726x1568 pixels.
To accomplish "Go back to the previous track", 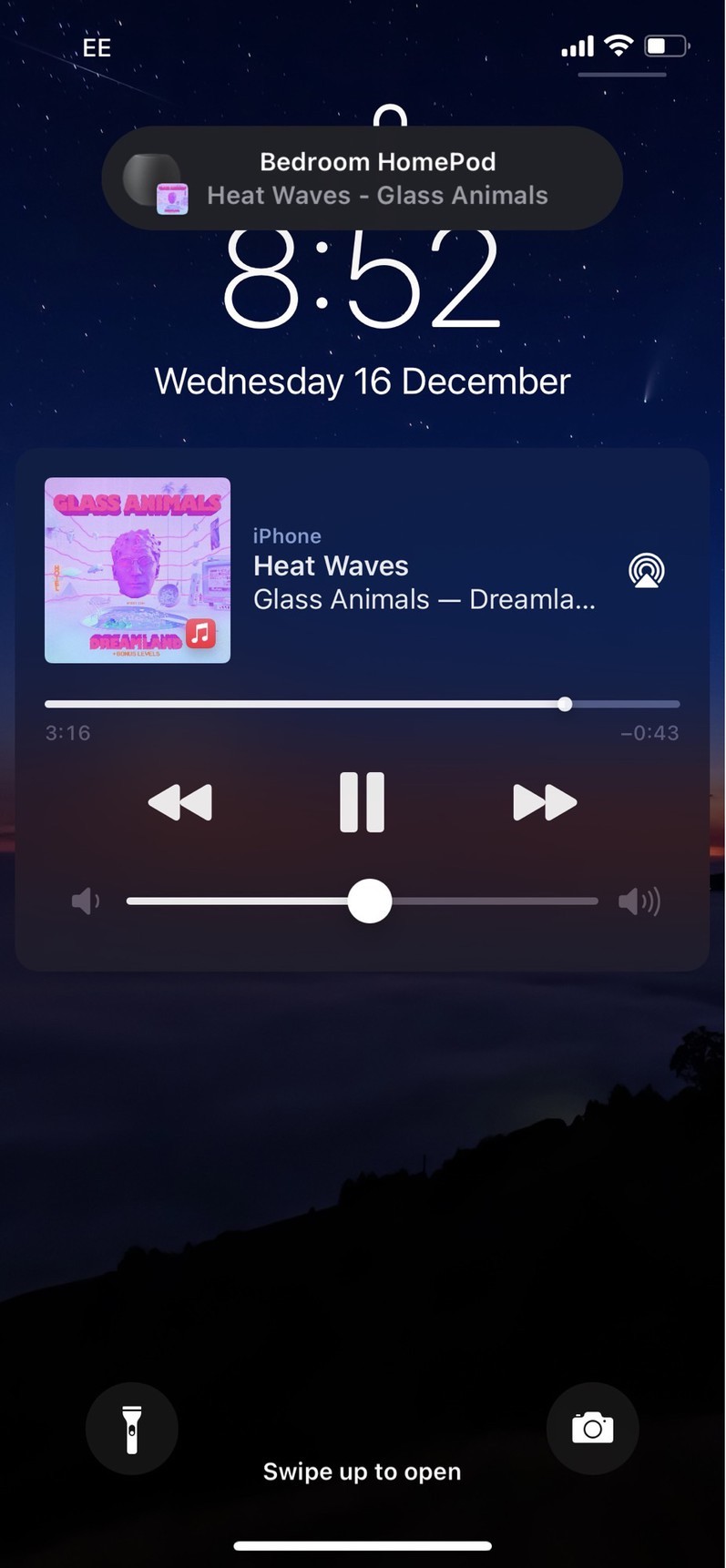I will tap(180, 802).
